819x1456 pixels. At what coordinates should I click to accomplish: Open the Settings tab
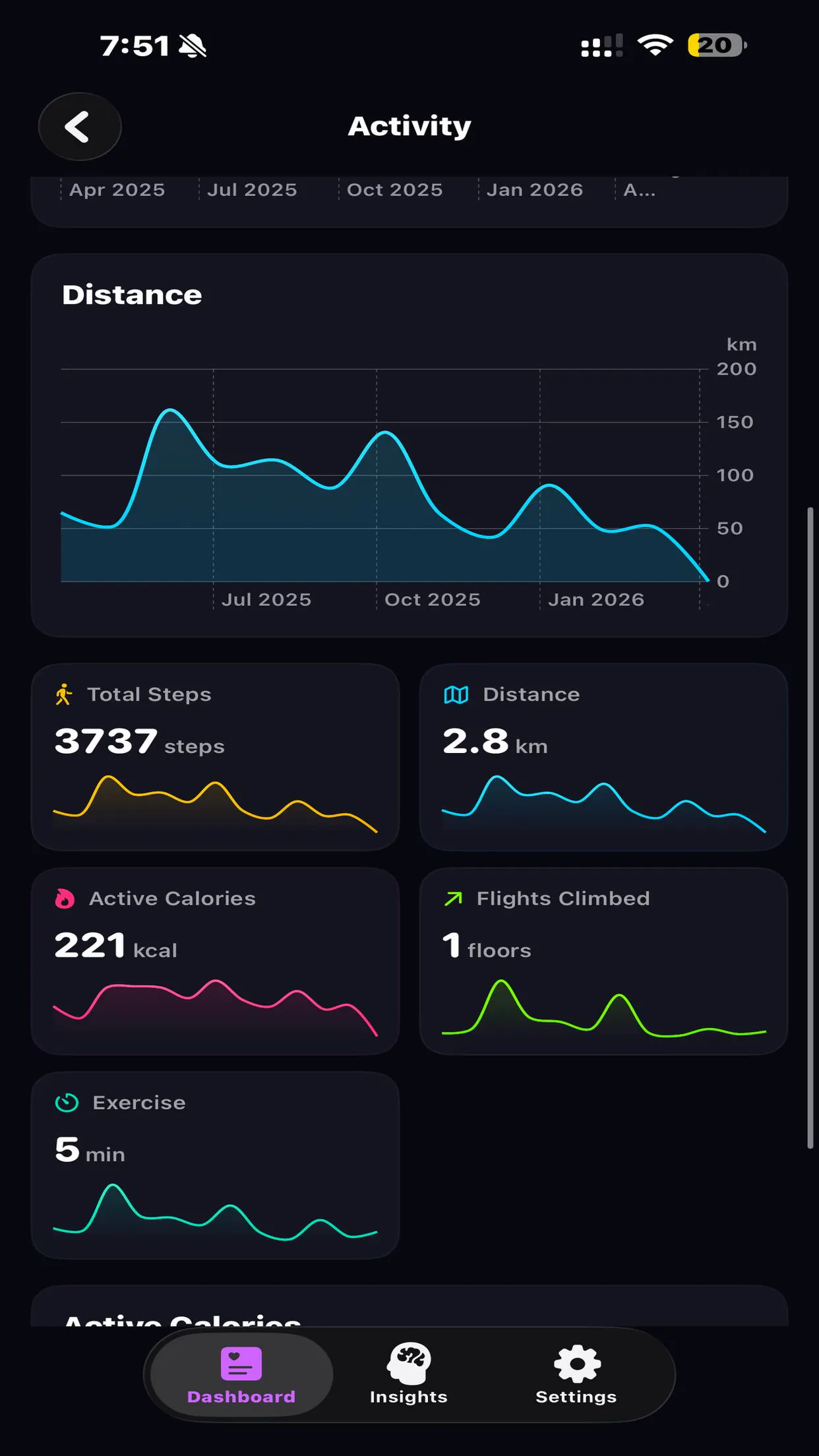[576, 1374]
